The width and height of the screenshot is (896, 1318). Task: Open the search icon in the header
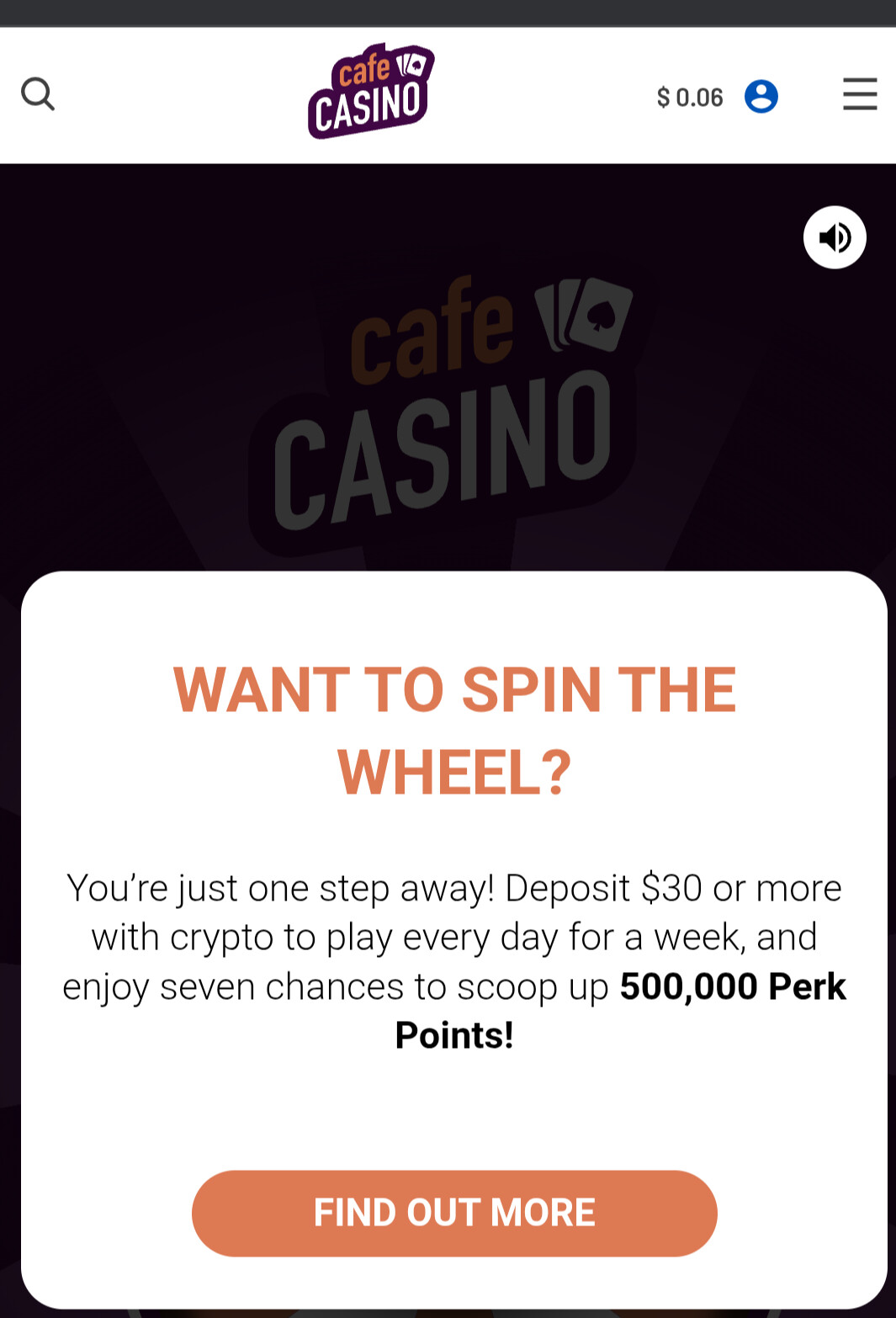pos(38,94)
